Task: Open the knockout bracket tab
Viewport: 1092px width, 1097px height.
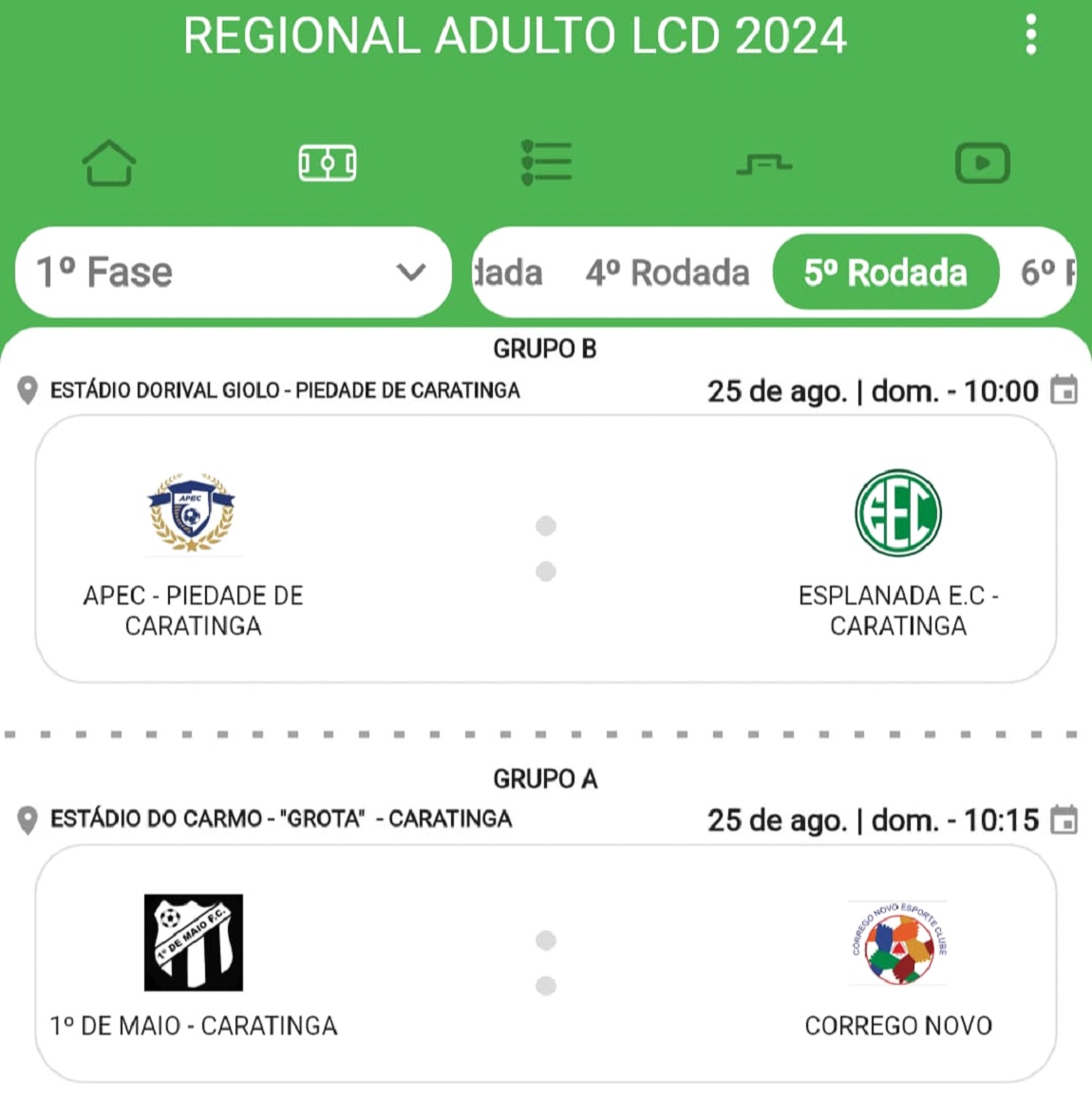Action: 764,165
